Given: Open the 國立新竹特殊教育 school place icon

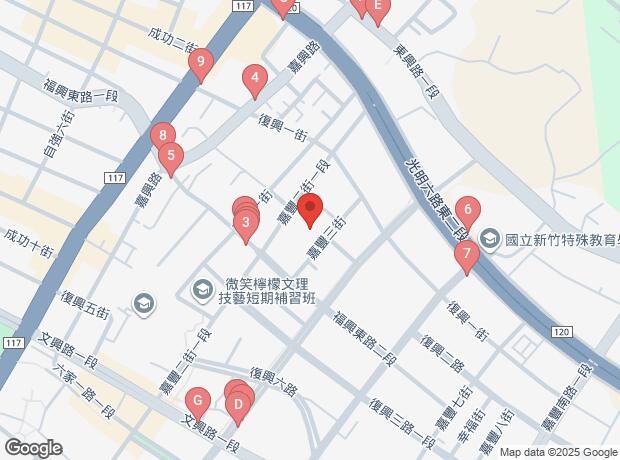Looking at the screenshot, I should tap(490, 239).
